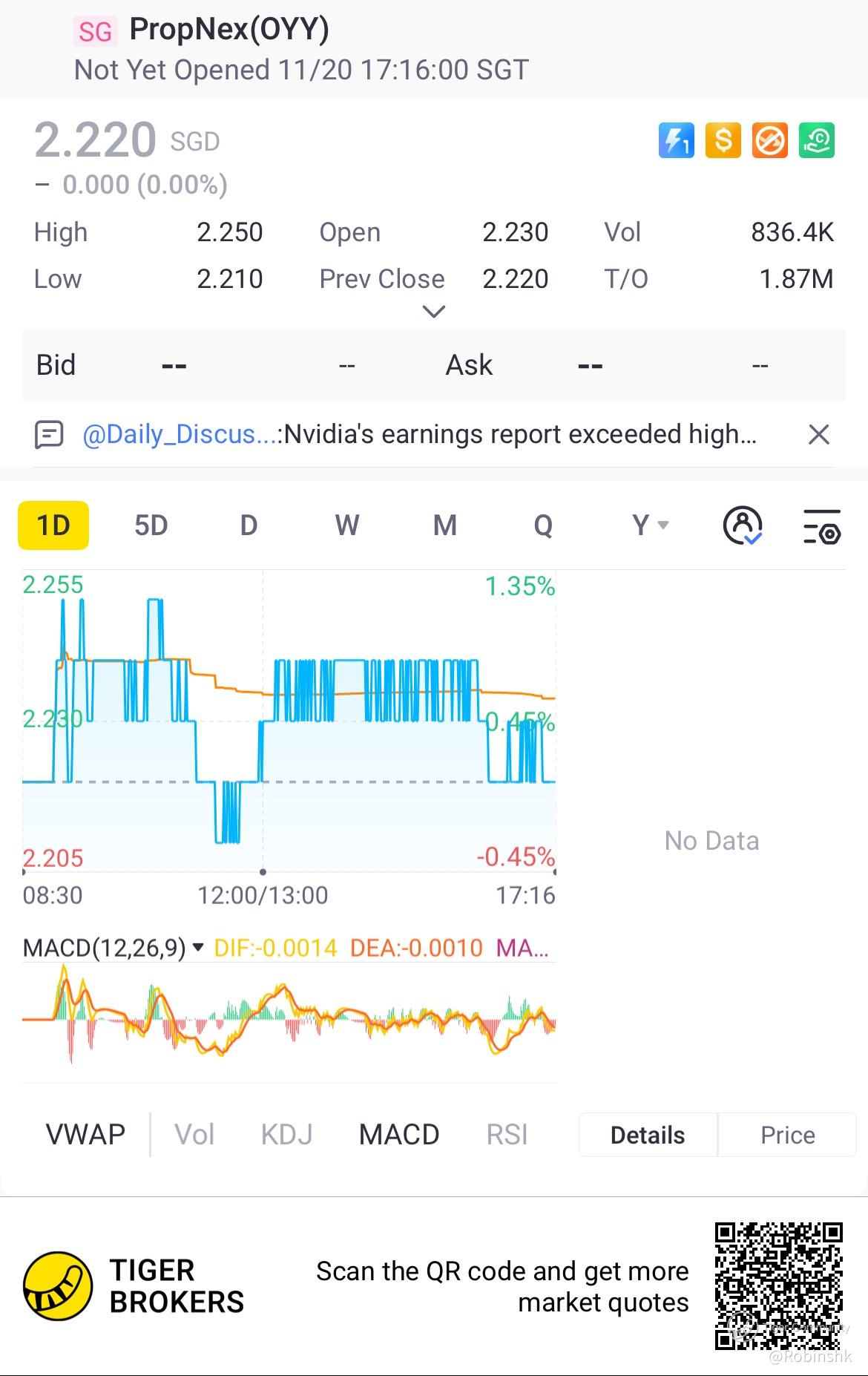This screenshot has height=1376, width=868.
Task: Open the Y timeframe dropdown
Action: 650,525
